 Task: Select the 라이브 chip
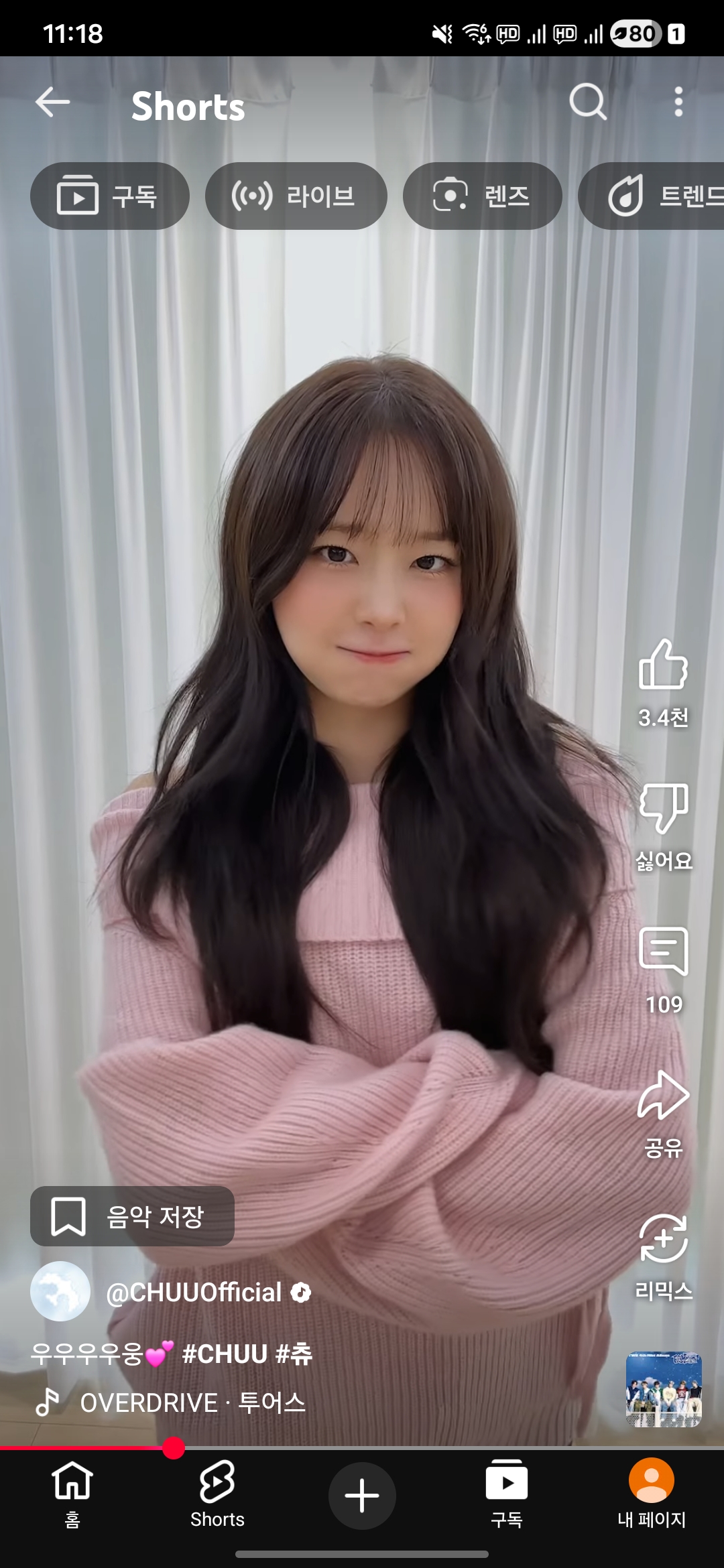(296, 196)
